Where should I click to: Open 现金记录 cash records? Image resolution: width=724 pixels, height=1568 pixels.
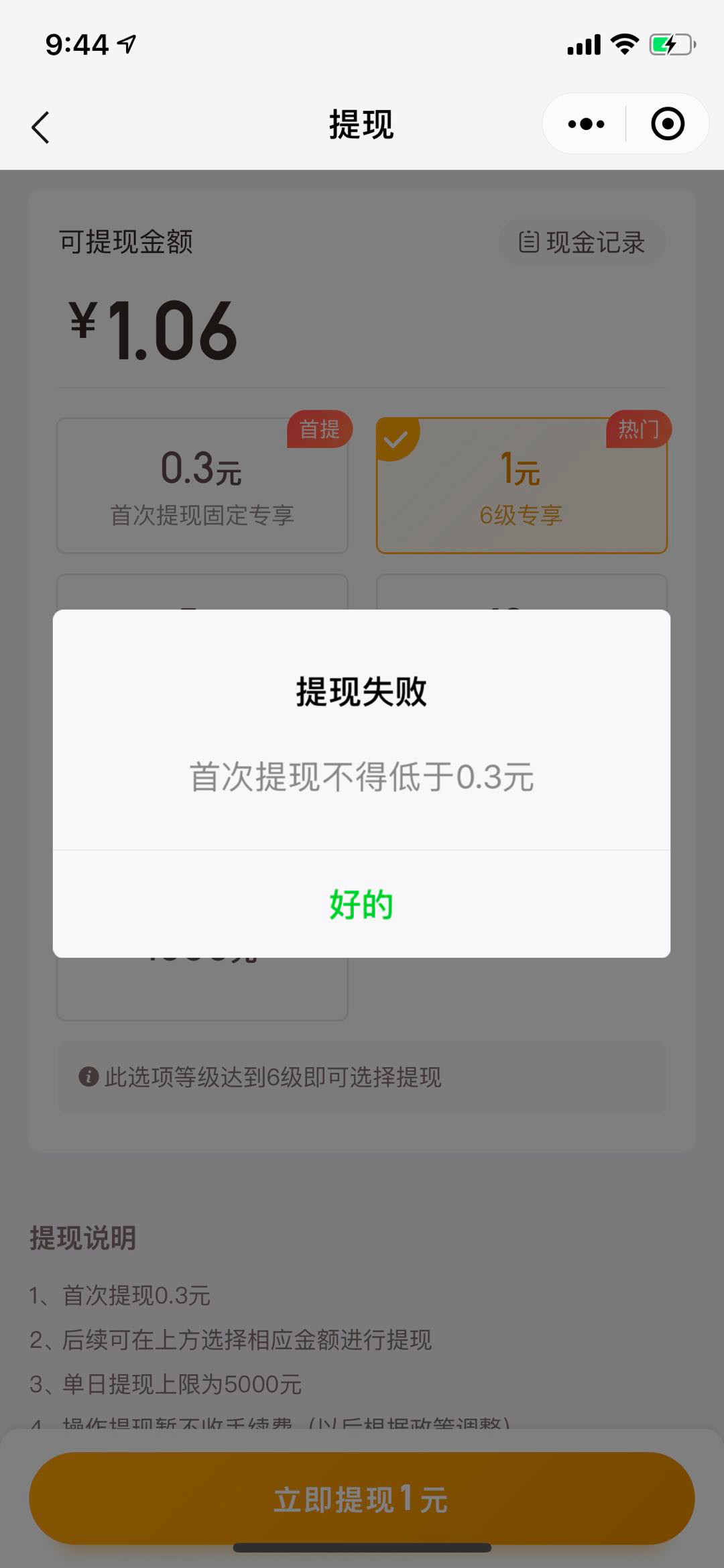(x=581, y=242)
